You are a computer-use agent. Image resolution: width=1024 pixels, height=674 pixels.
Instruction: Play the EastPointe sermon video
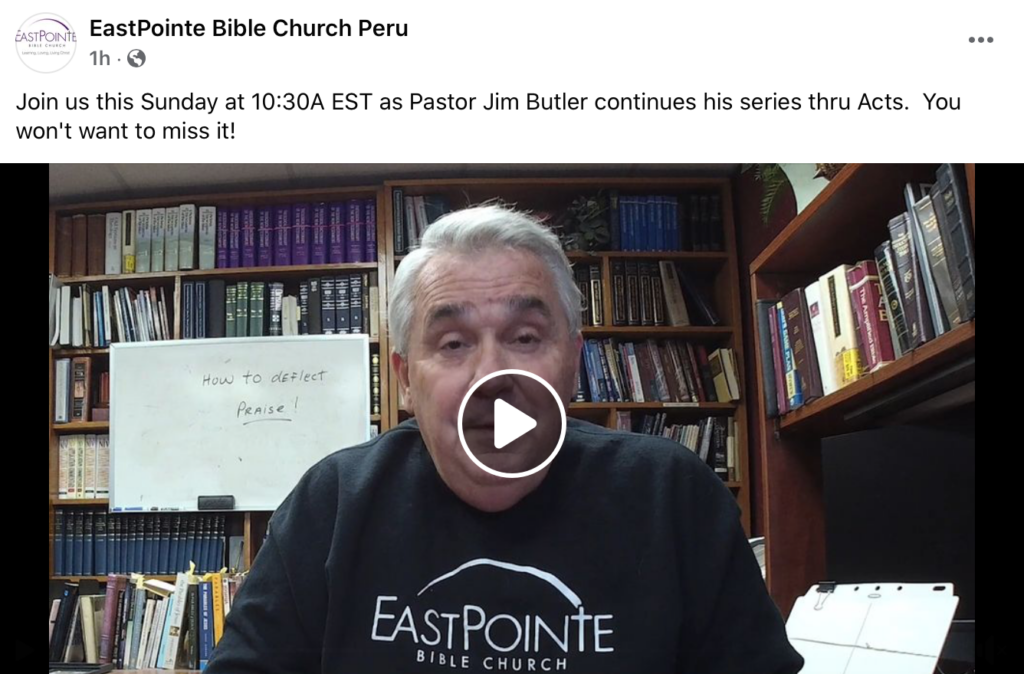pyautogui.click(x=511, y=423)
